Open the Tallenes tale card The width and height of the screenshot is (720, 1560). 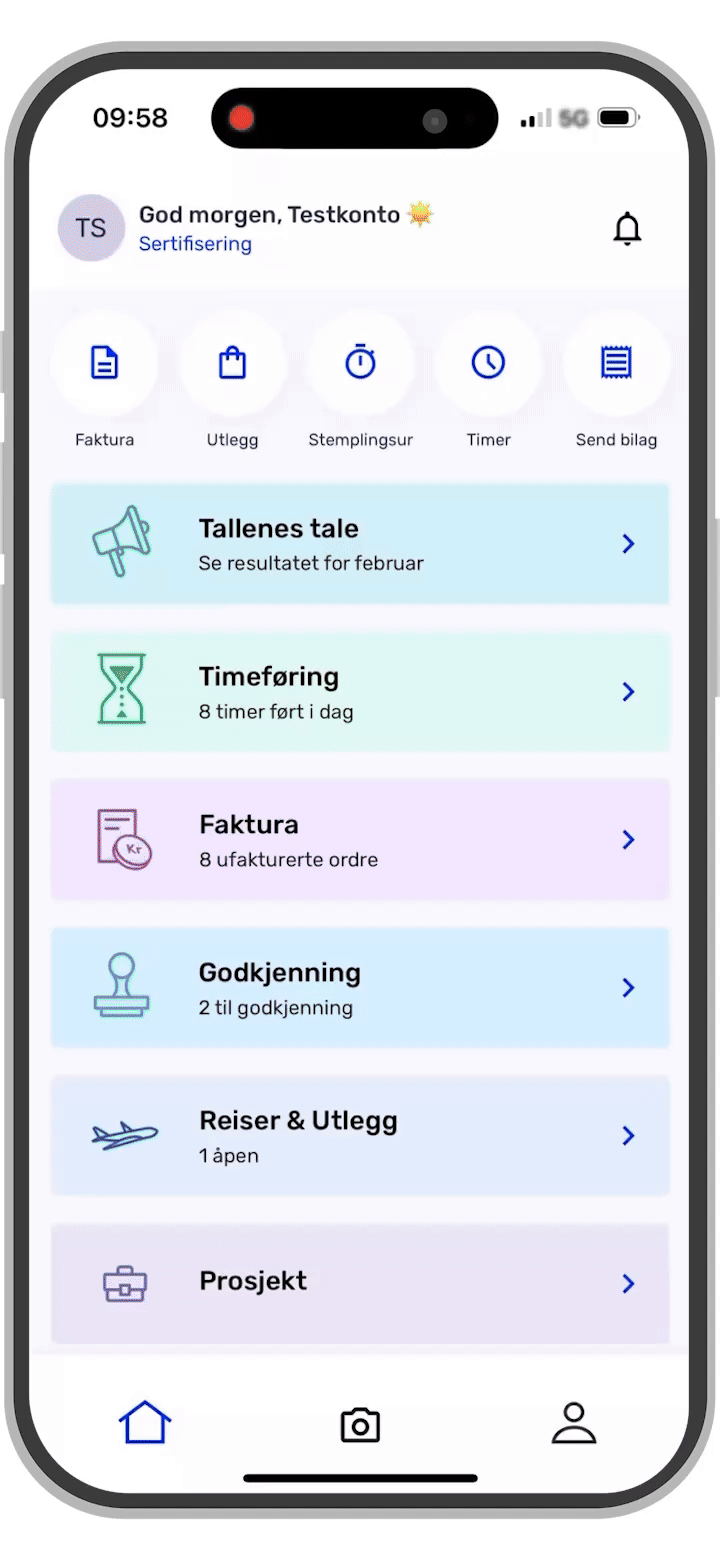(360, 544)
